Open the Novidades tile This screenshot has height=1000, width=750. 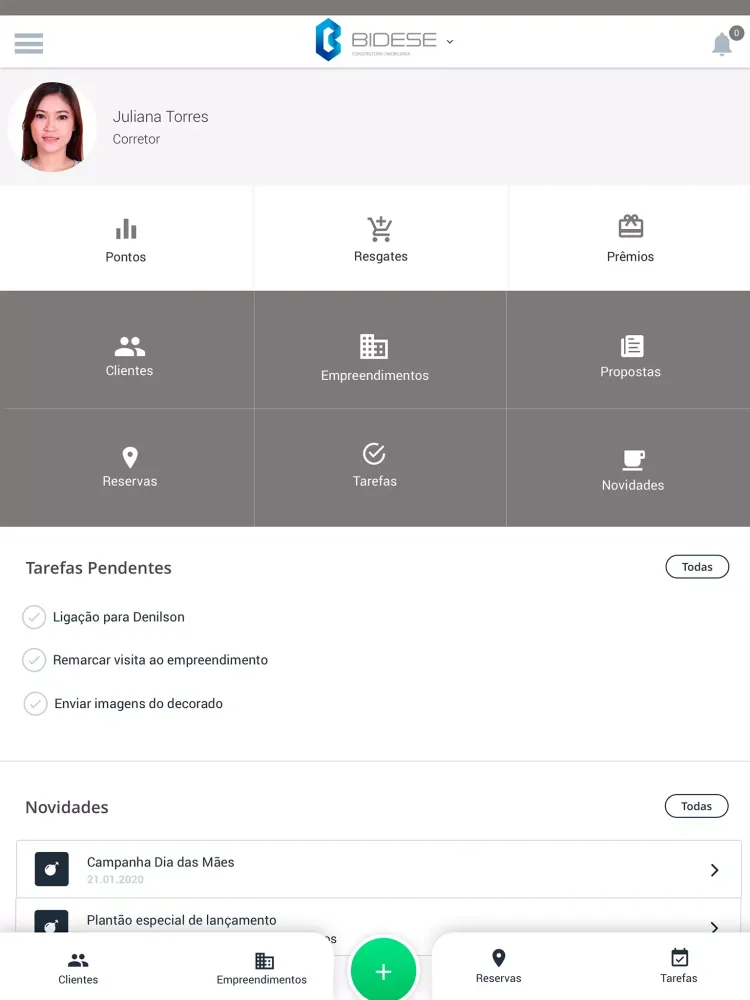click(632, 470)
